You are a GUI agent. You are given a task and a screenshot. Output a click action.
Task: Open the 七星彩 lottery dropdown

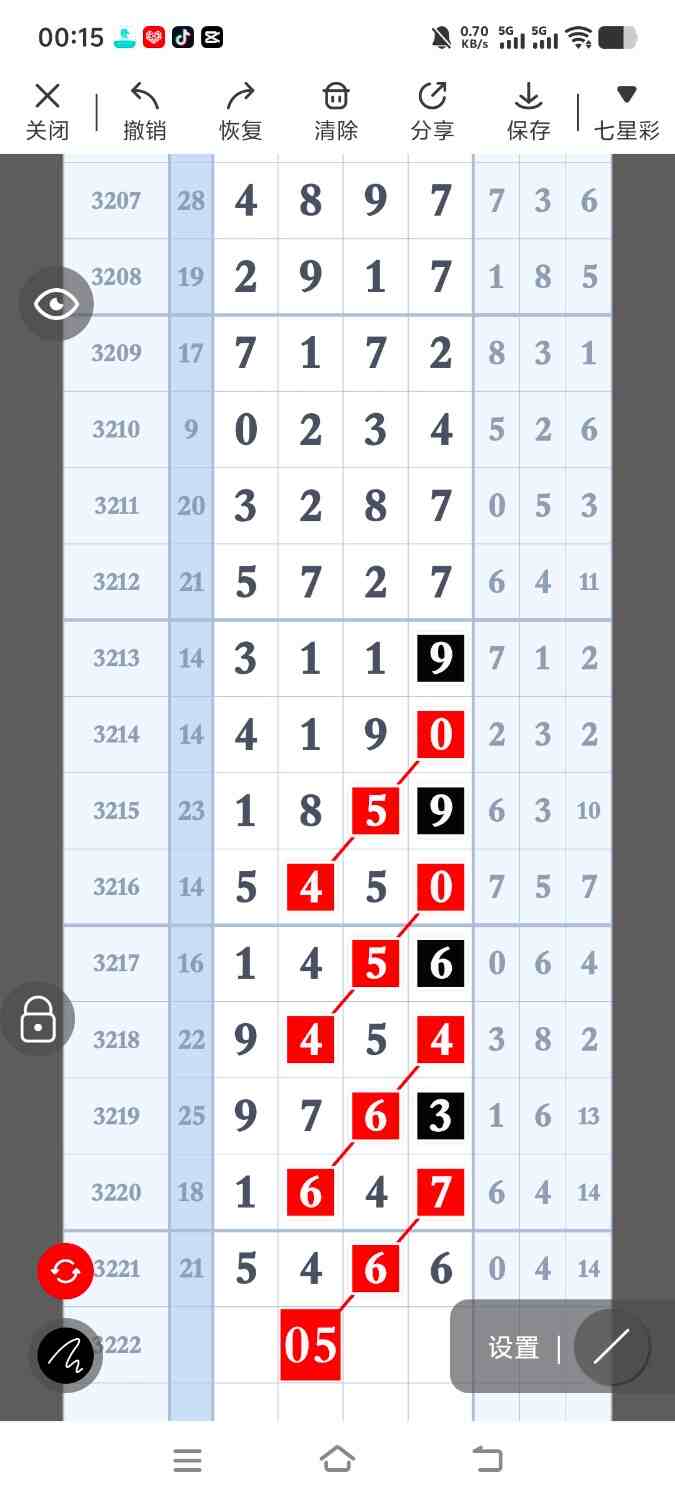[627, 111]
